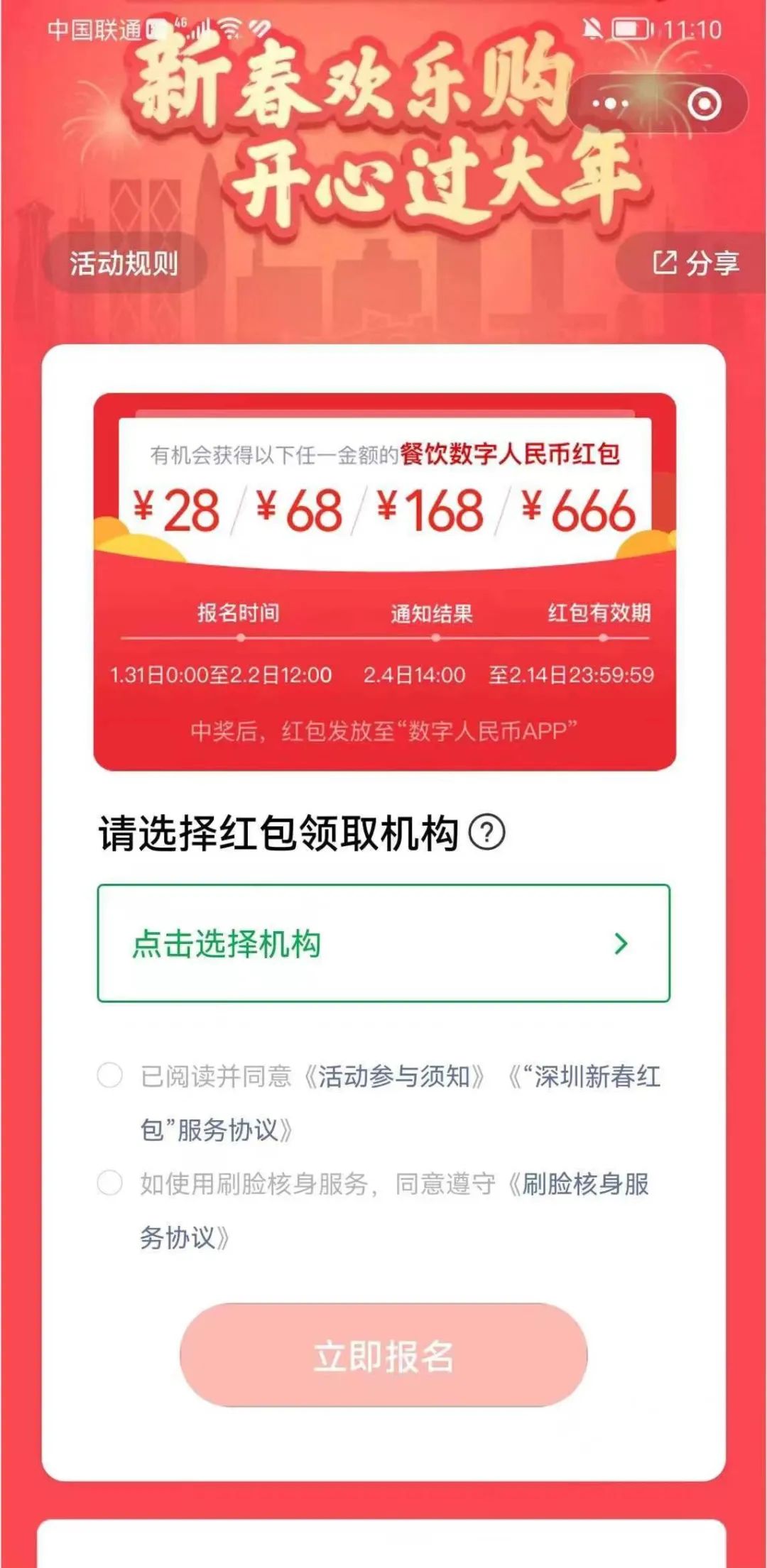Image resolution: width=767 pixels, height=1568 pixels.
Task: Open 活动规则 activity rules
Action: click(124, 263)
